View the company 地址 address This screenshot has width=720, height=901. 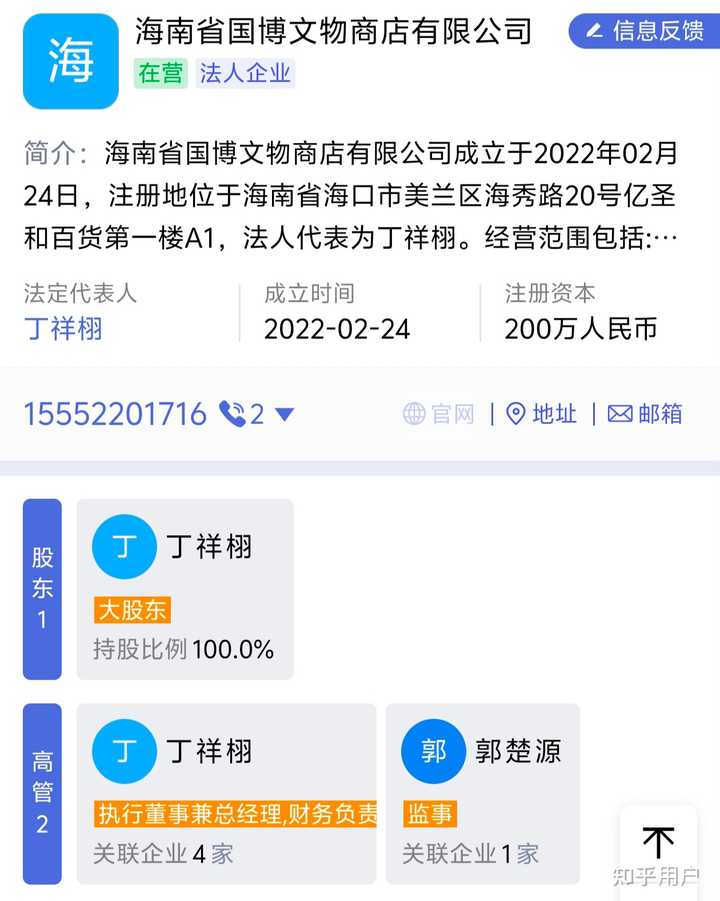click(542, 414)
